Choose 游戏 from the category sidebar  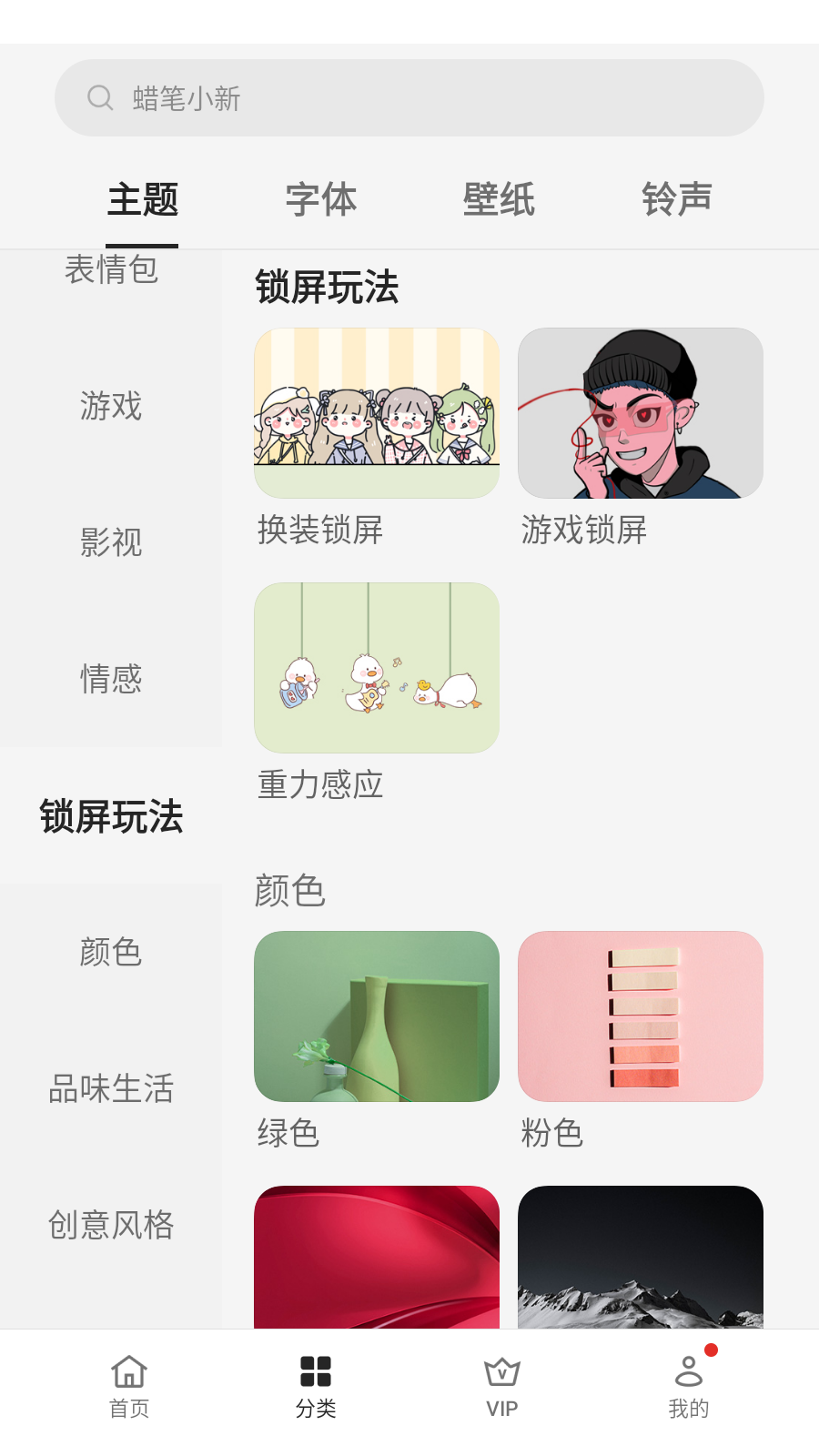point(110,408)
